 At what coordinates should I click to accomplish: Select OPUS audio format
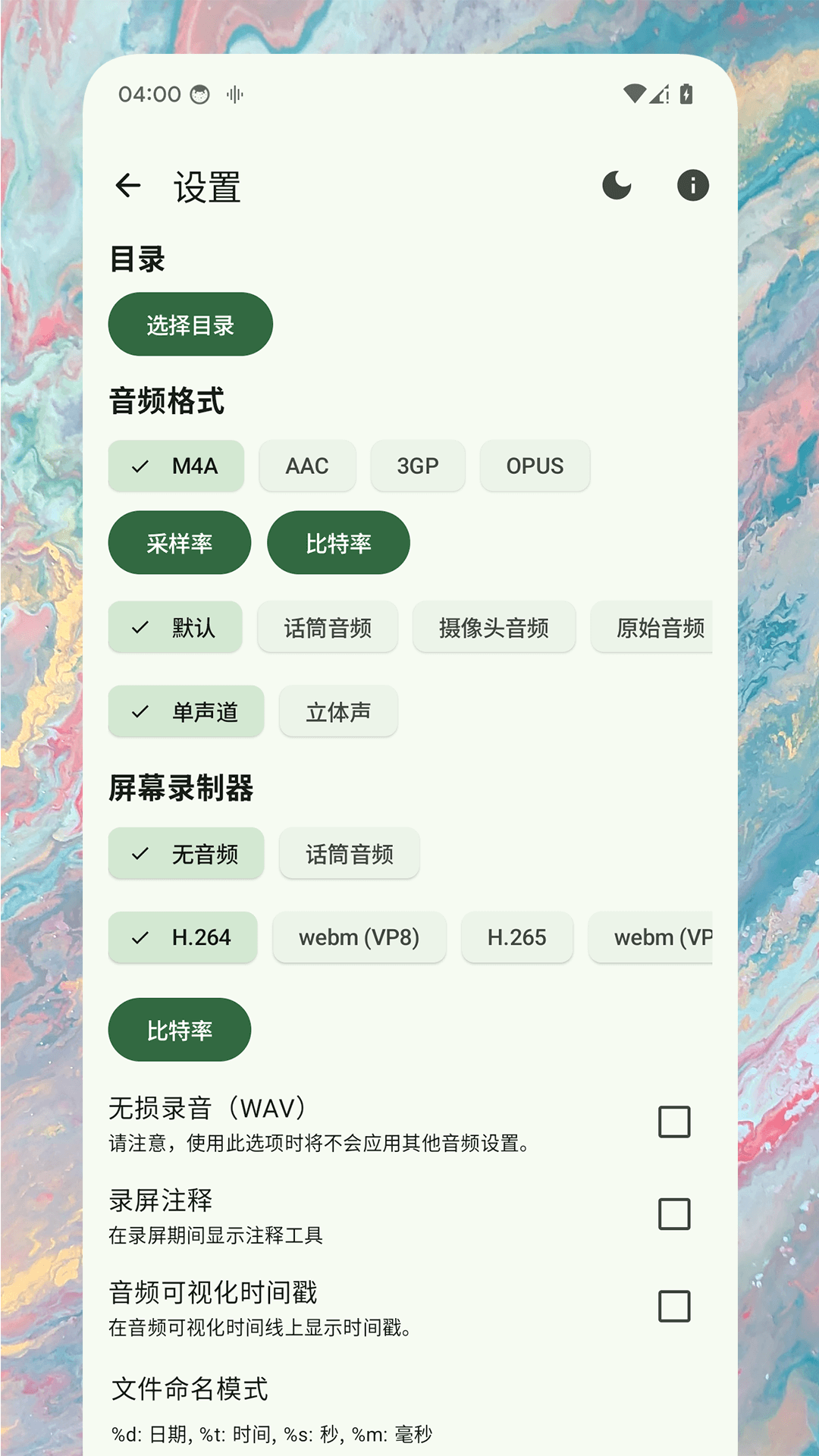point(534,466)
